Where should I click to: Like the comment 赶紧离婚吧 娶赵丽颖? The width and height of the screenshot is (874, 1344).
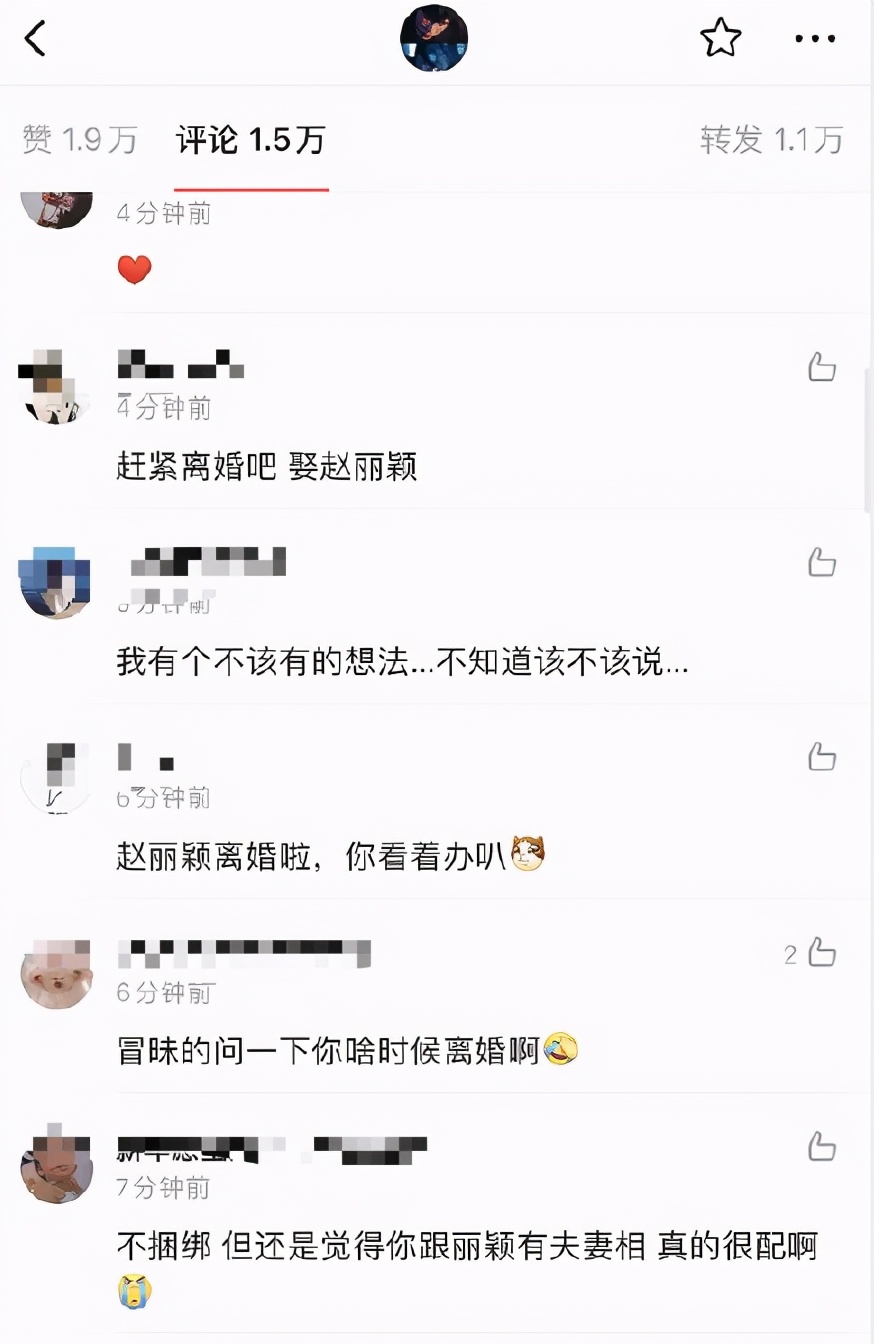[822, 367]
